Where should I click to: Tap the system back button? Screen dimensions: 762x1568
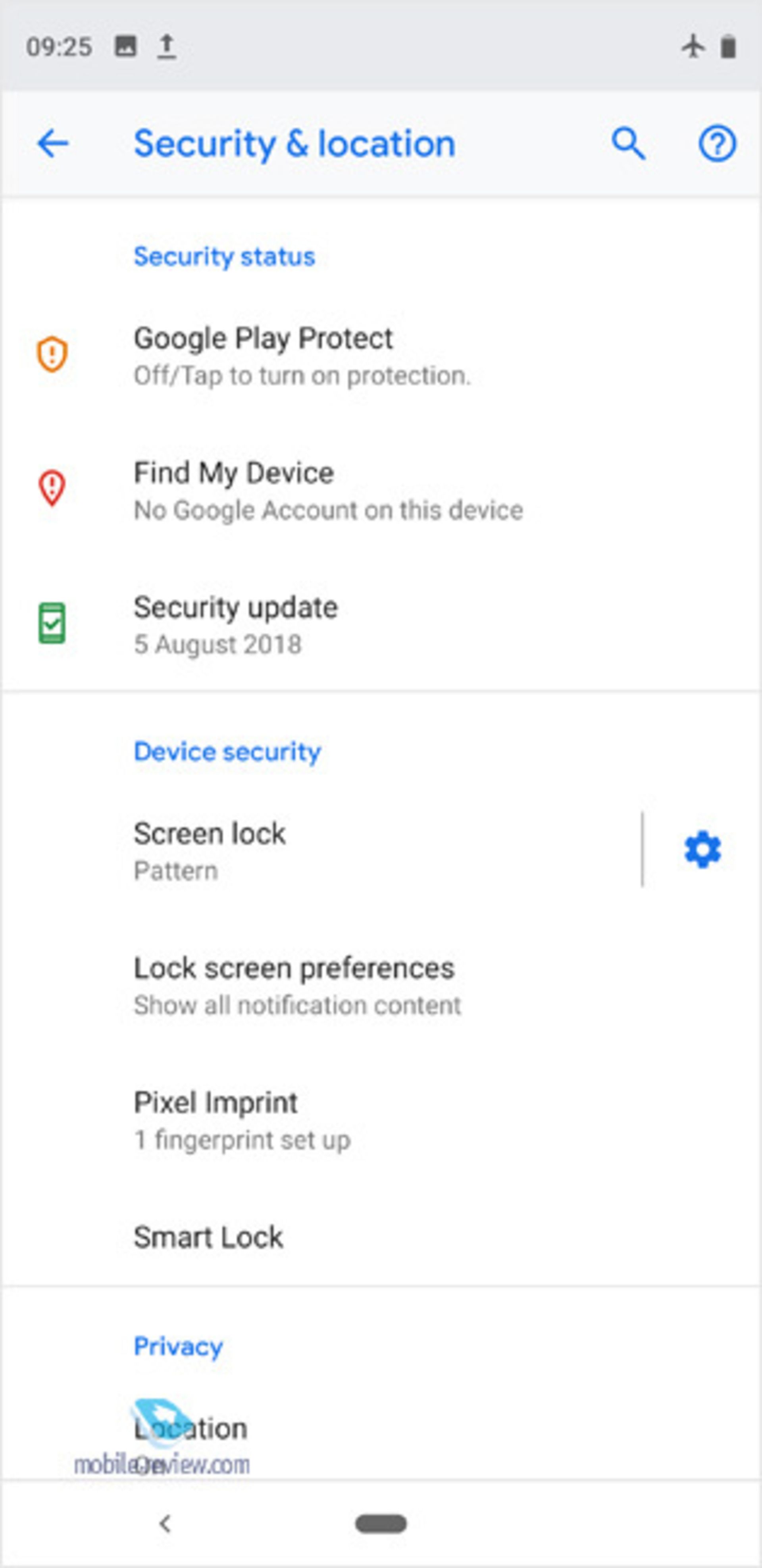click(x=164, y=1524)
